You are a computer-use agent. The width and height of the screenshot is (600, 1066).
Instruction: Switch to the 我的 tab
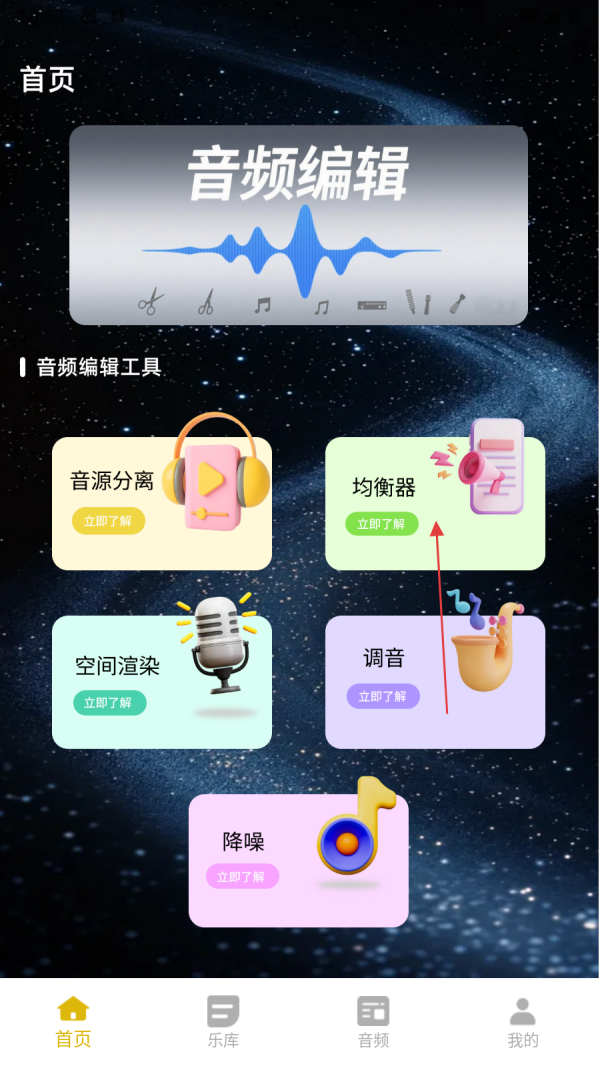[x=522, y=1022]
